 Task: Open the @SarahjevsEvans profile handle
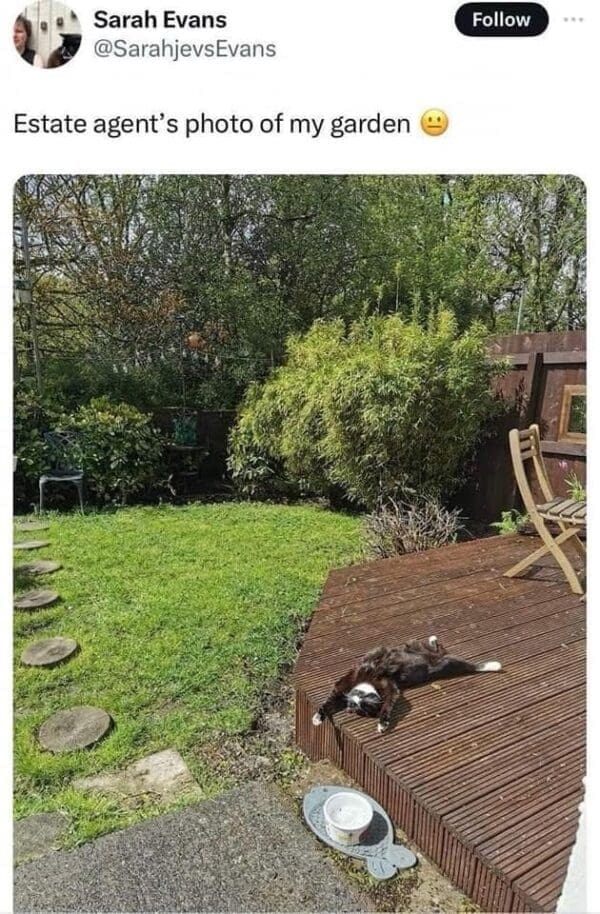click(184, 48)
